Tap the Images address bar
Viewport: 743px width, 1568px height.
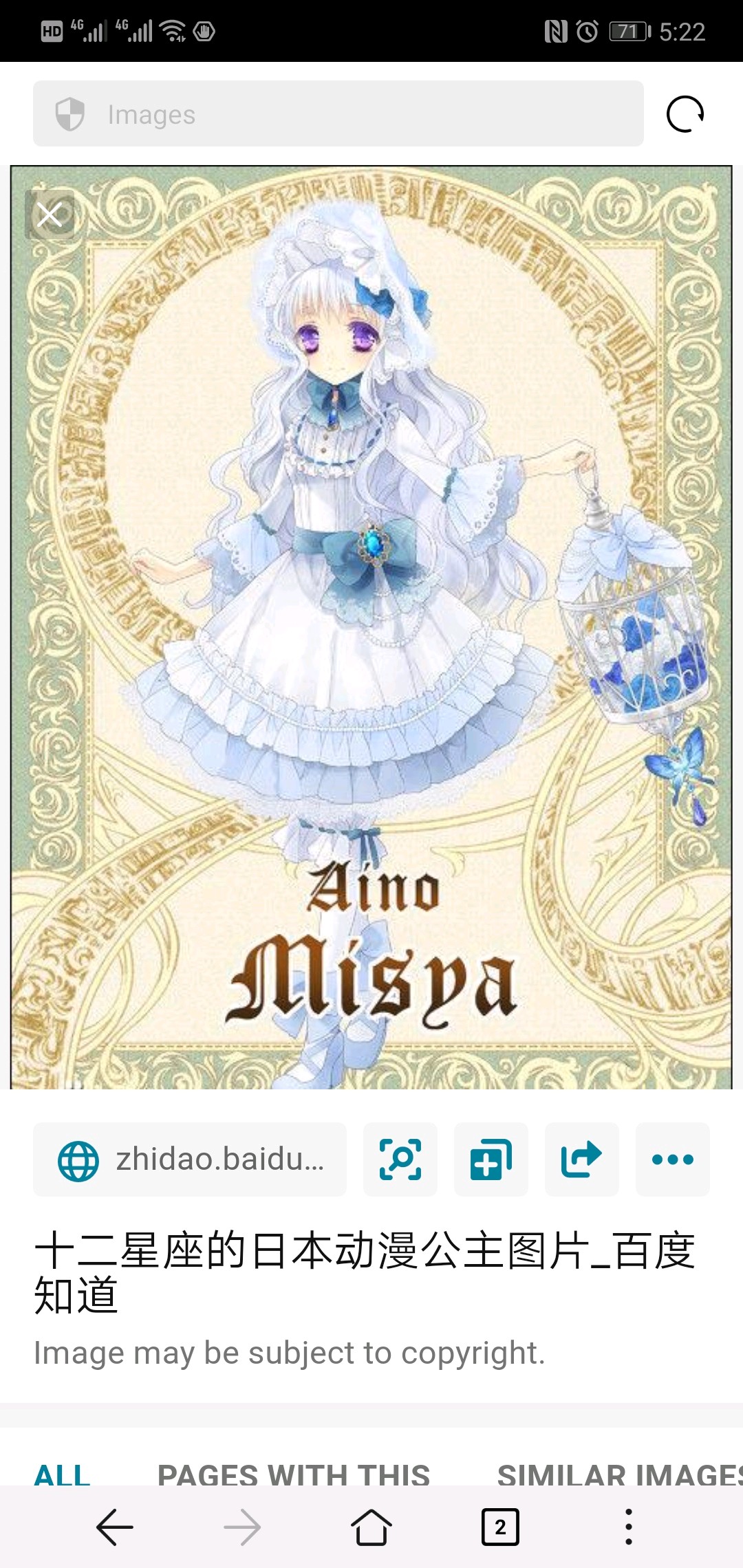(338, 114)
